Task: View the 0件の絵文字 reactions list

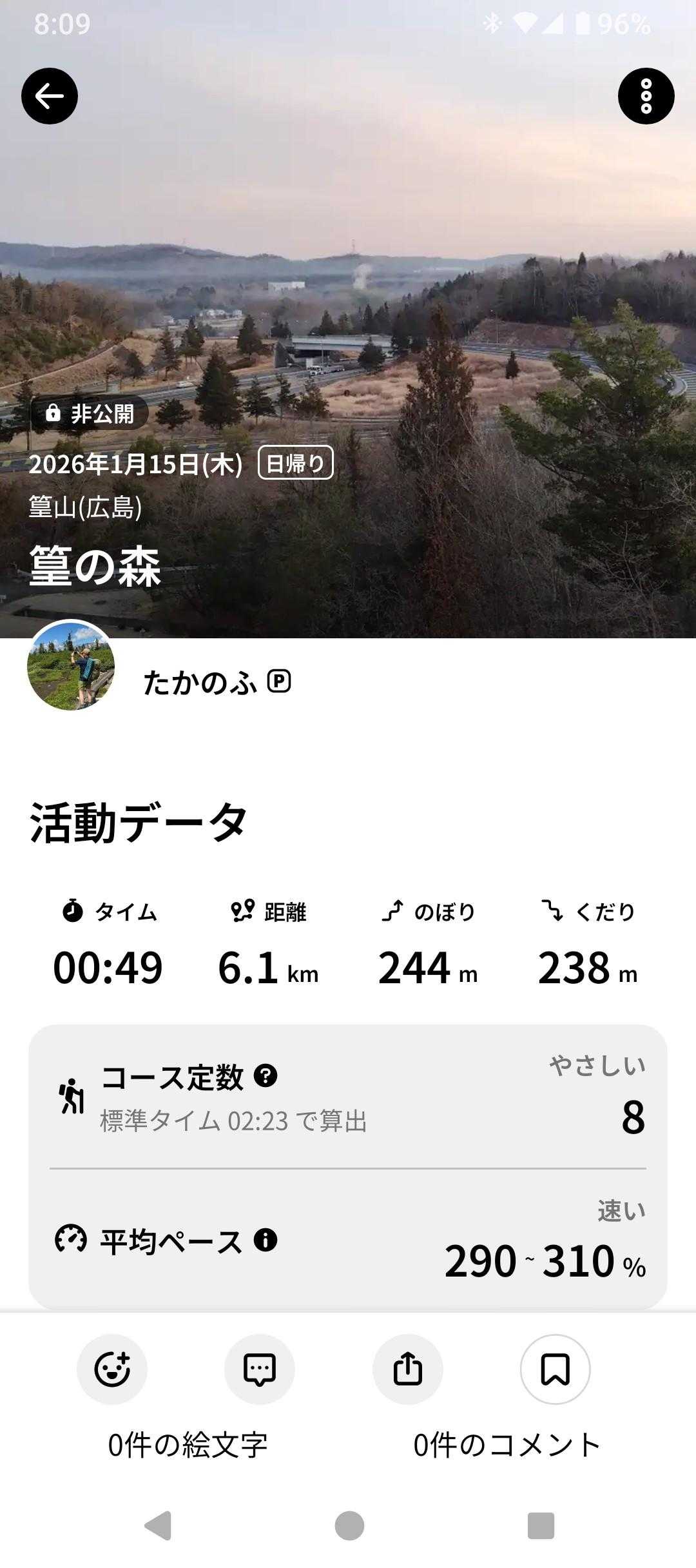Action: click(188, 1445)
